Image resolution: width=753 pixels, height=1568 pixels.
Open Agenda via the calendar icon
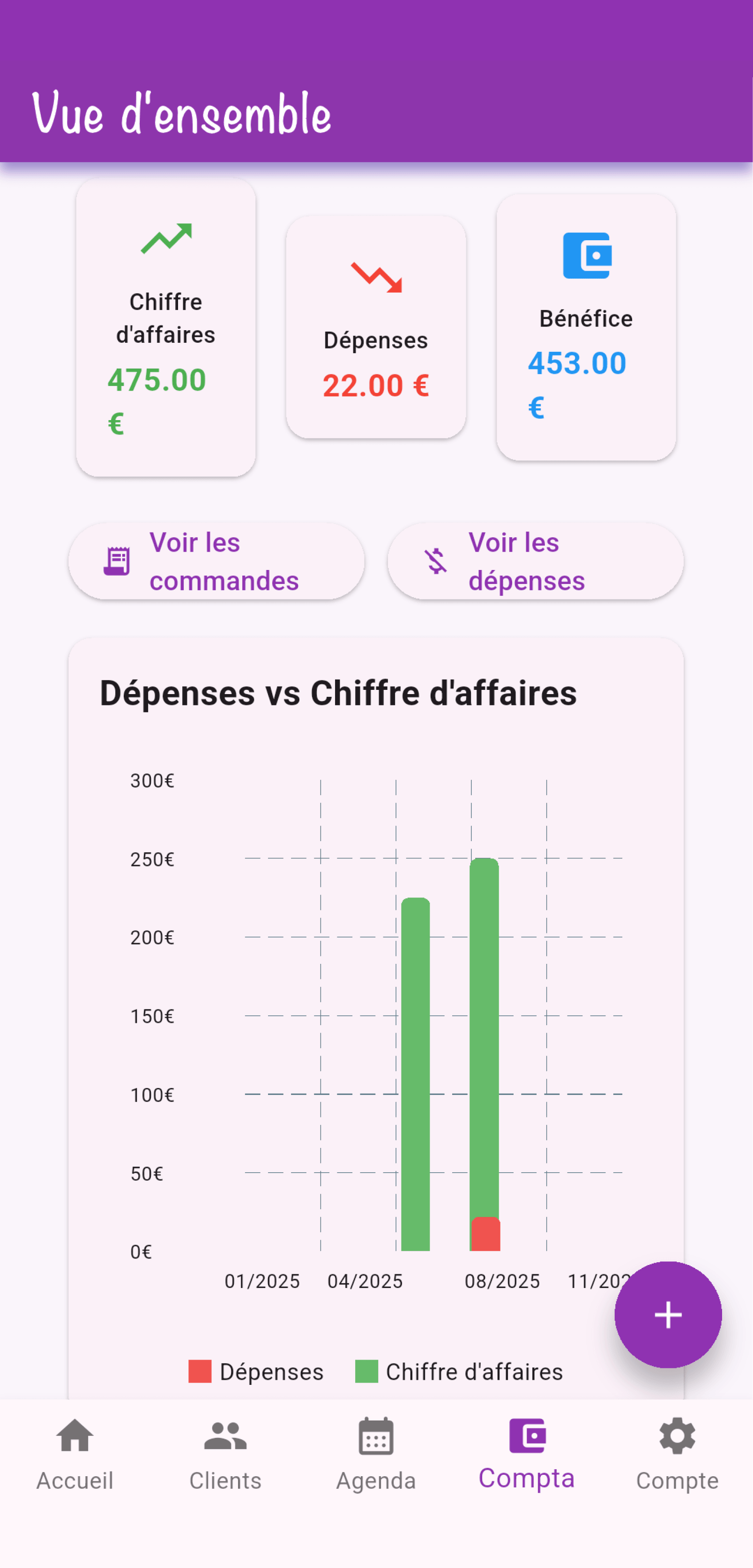pos(375,1436)
